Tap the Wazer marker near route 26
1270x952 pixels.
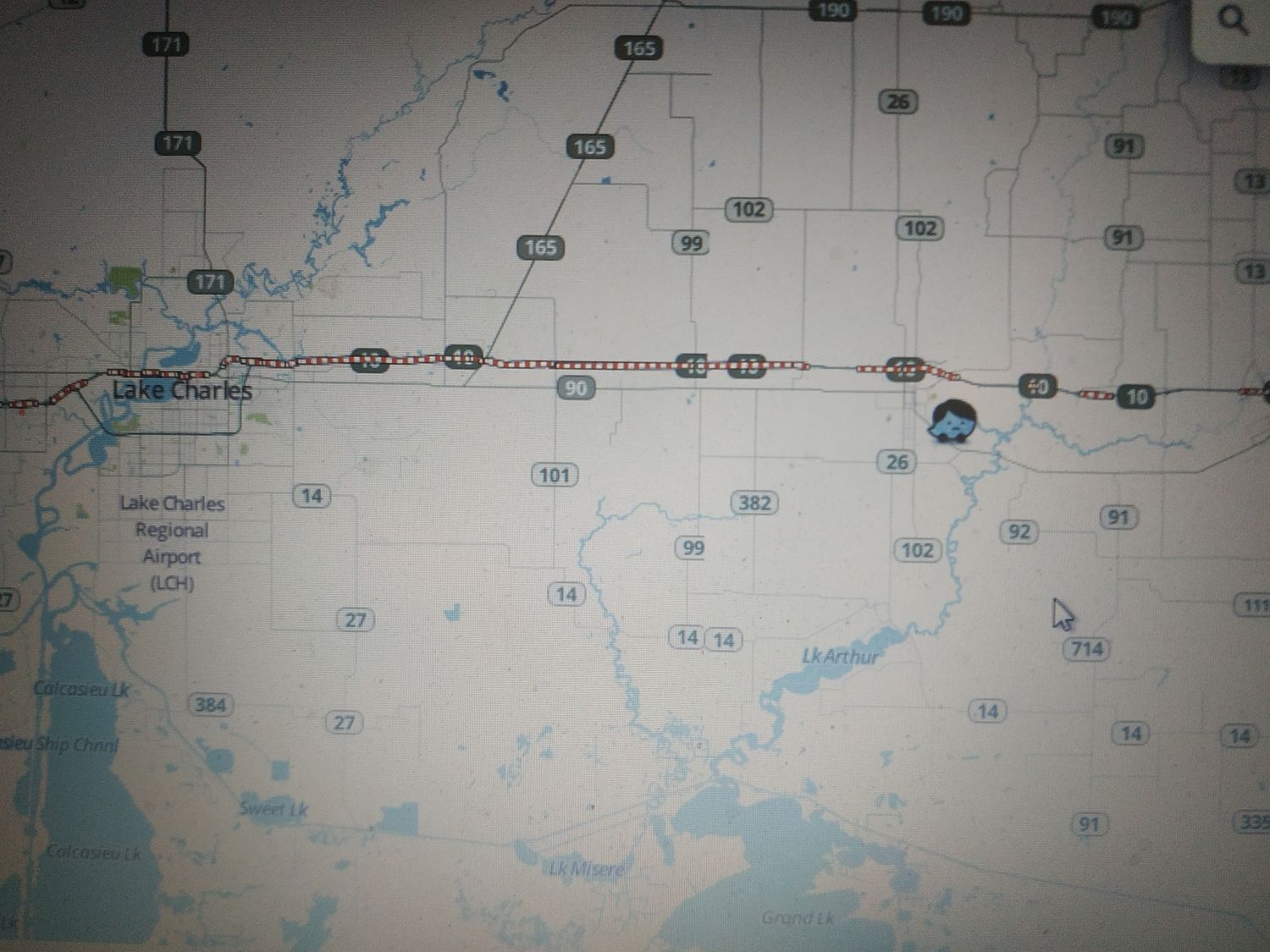[952, 421]
